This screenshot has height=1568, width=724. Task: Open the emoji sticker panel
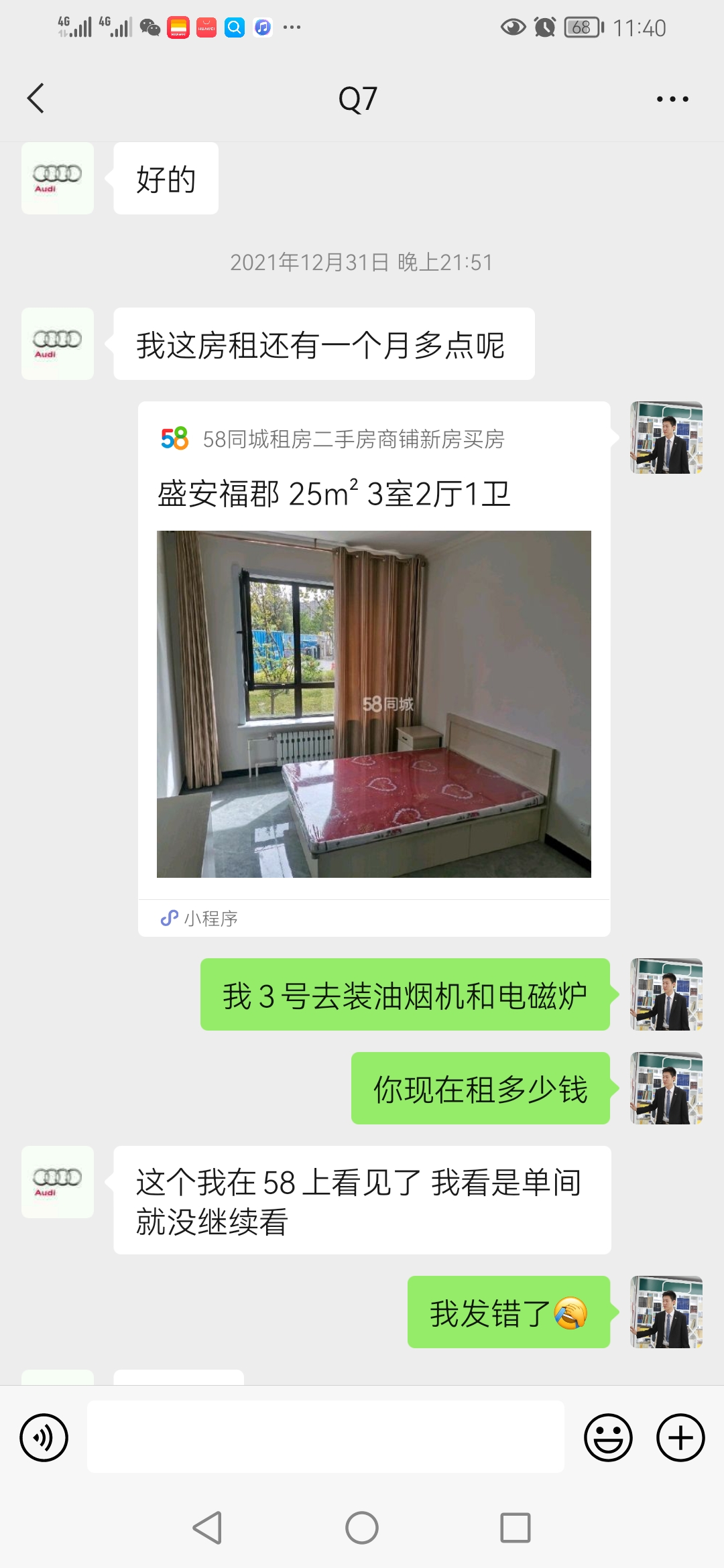(x=608, y=1437)
